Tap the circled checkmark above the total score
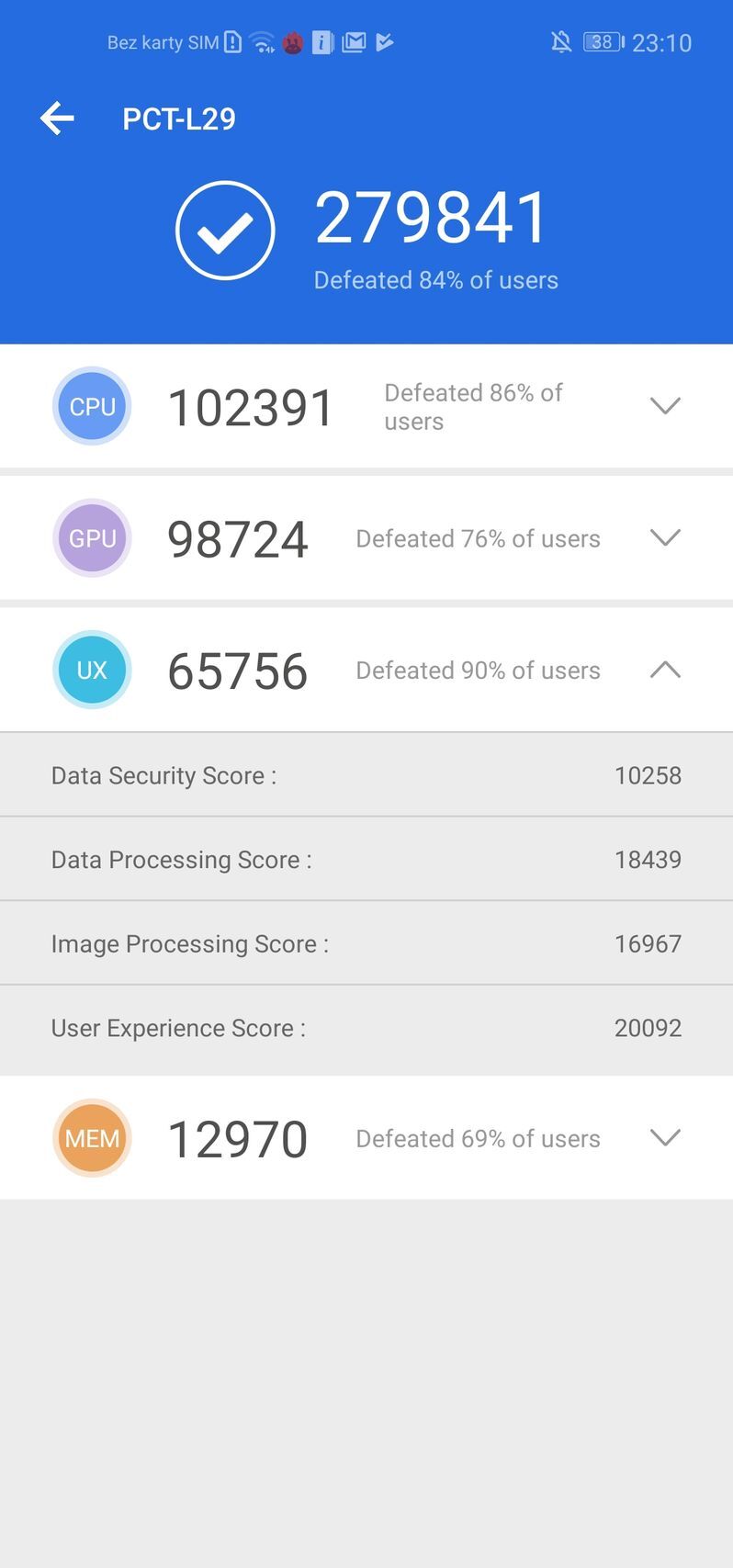This screenshot has width=733, height=1568. (x=225, y=228)
